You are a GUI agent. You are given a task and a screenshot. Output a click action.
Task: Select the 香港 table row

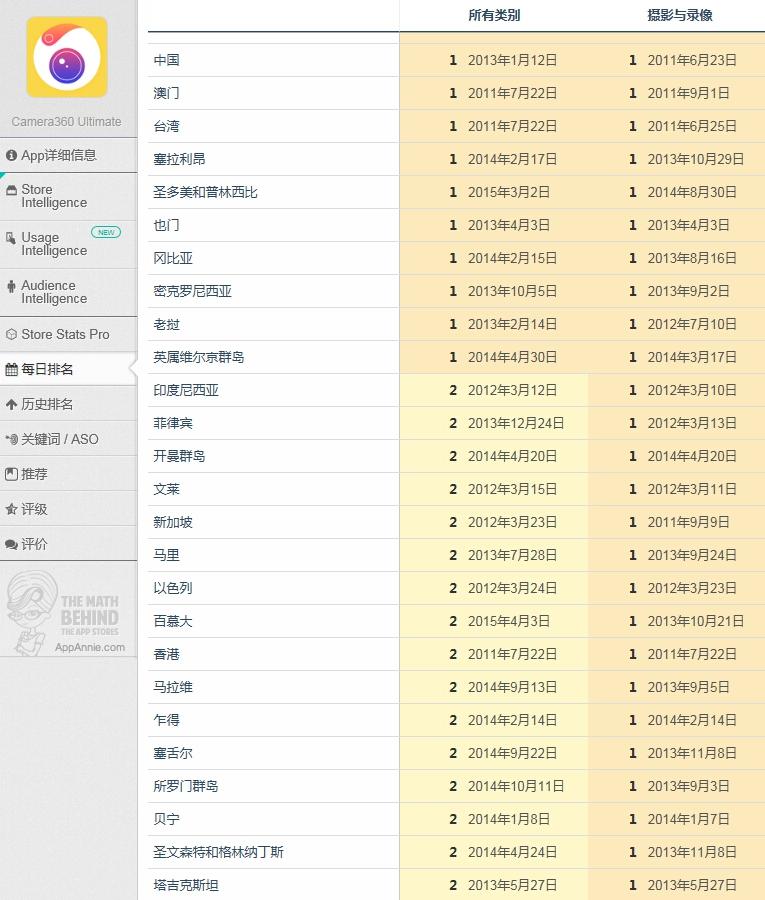point(165,654)
